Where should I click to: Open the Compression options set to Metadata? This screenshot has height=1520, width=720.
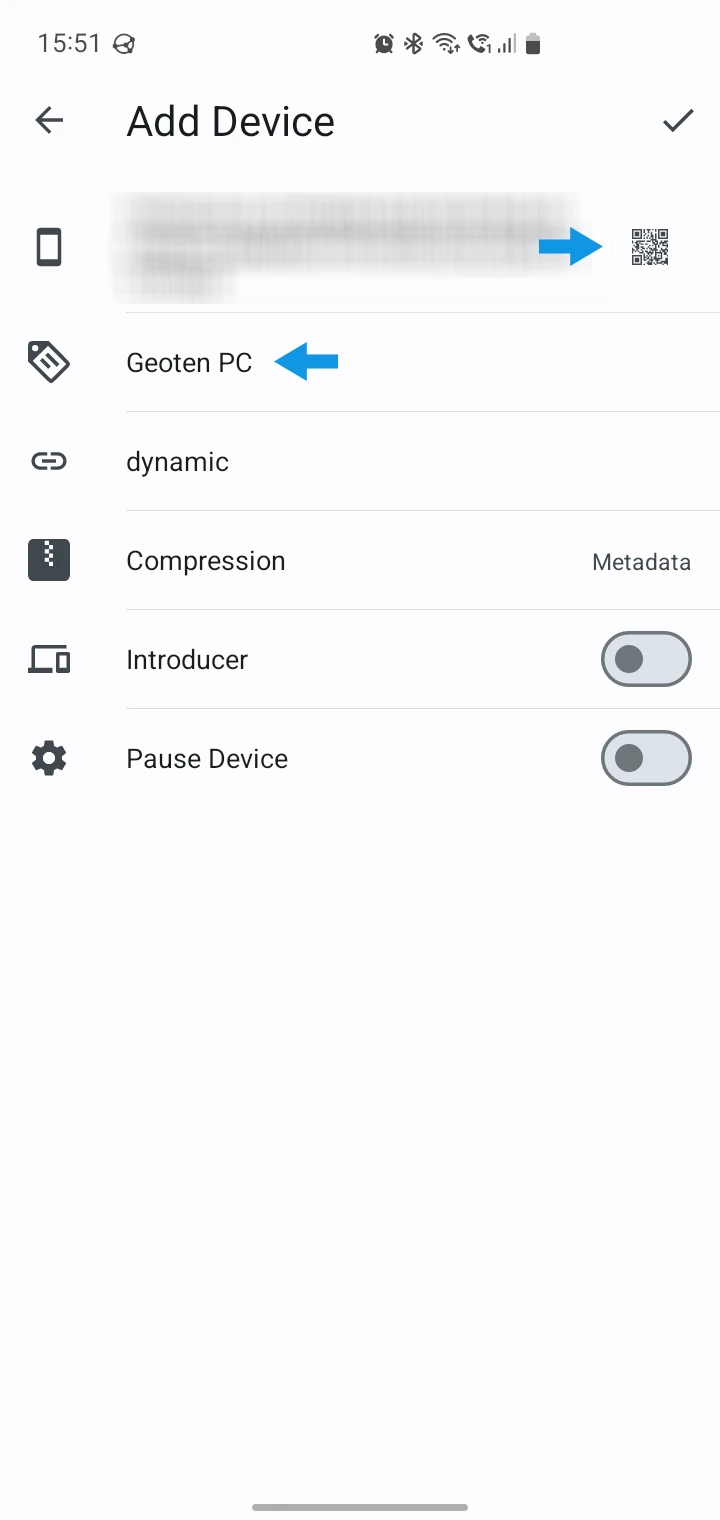[300, 560]
